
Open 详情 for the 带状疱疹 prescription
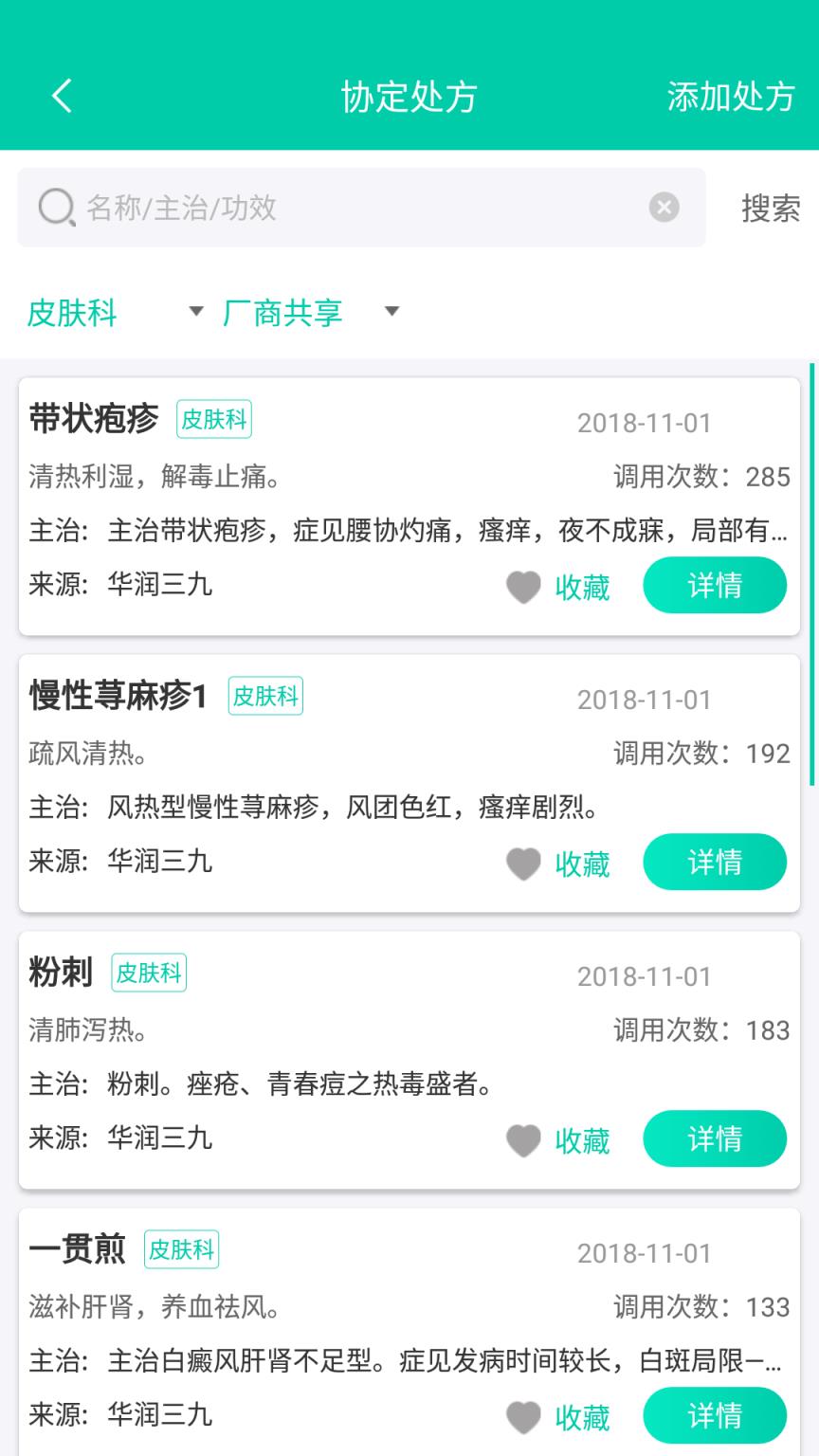(716, 585)
